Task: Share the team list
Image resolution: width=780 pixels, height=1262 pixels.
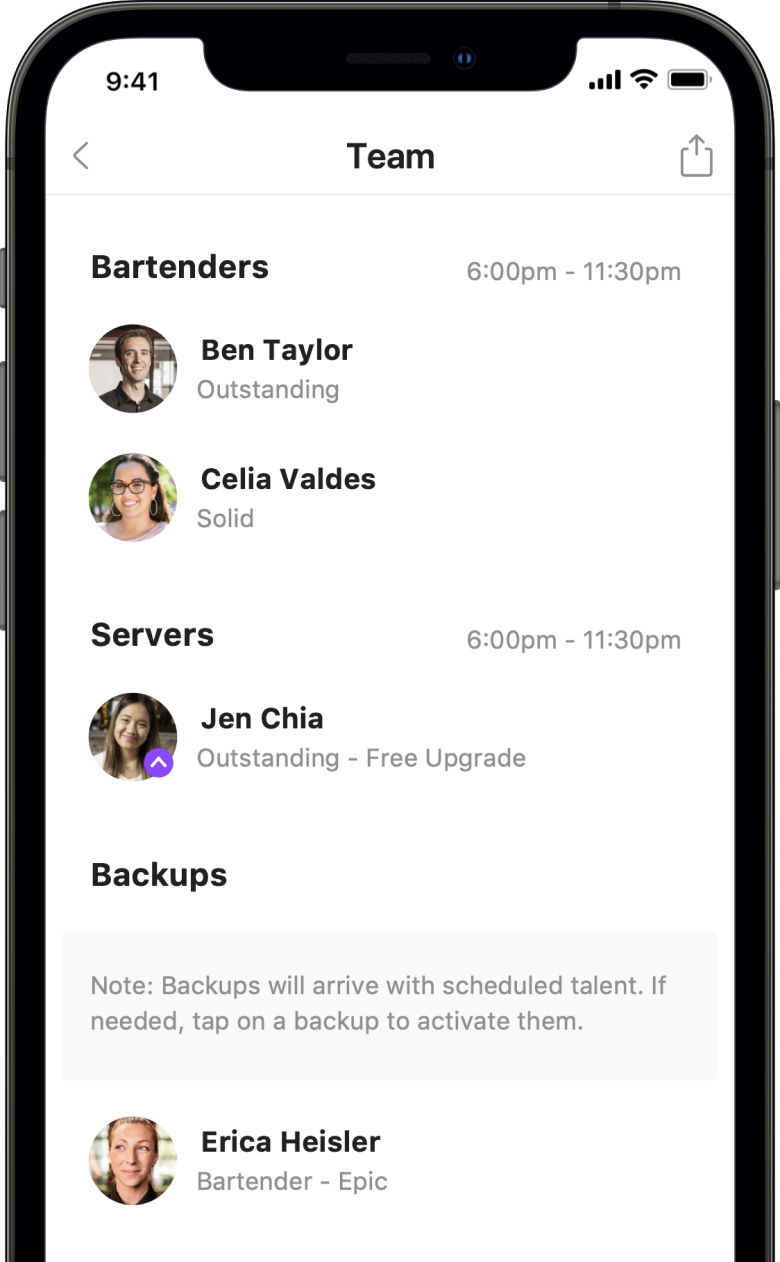Action: coord(696,157)
